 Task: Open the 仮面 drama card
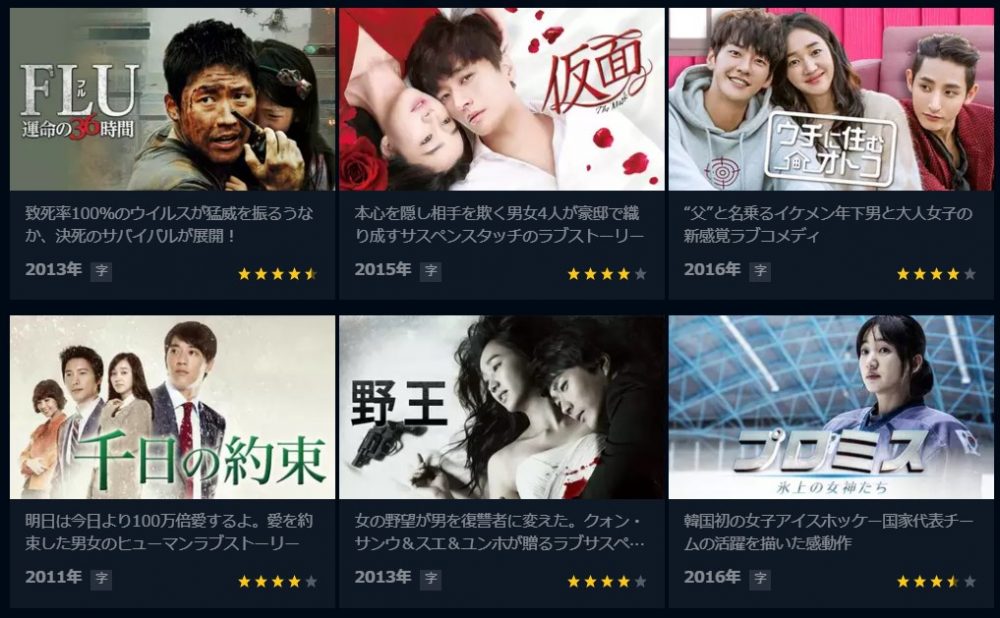[x=501, y=100]
